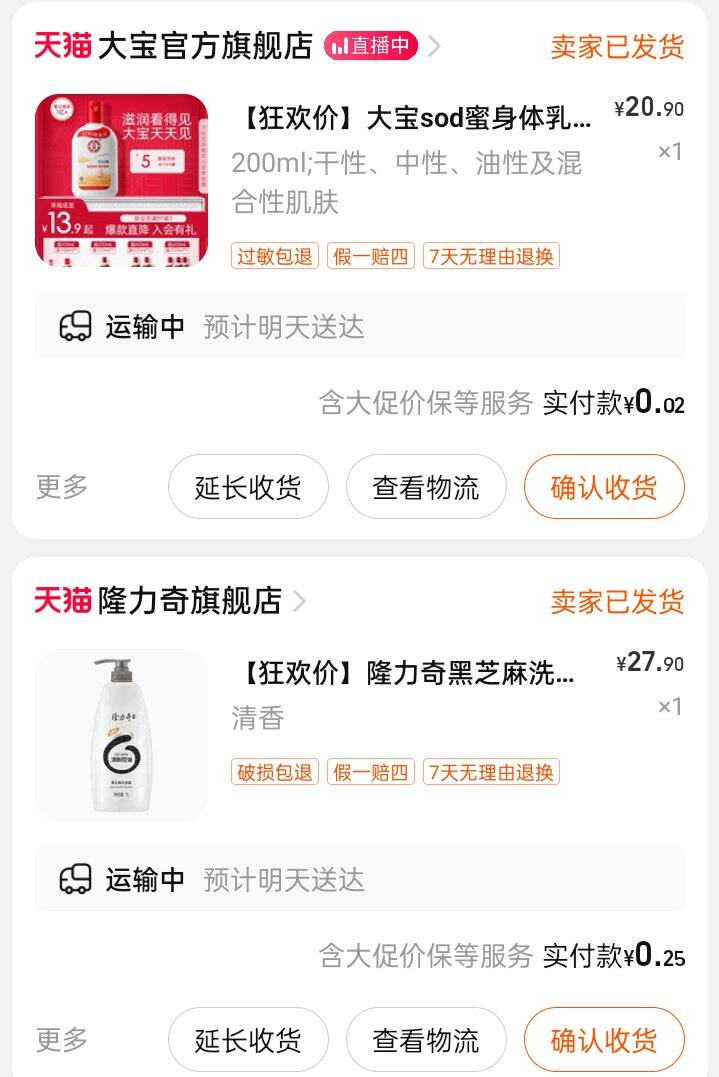719x1077 pixels.
Task: Extend receipt time for 大宝 order
Action: [x=248, y=487]
